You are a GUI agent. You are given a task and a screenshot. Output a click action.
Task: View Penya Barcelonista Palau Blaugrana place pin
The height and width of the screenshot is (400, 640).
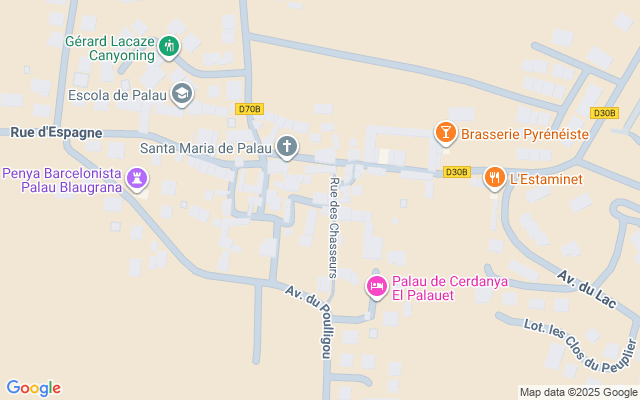point(137,179)
